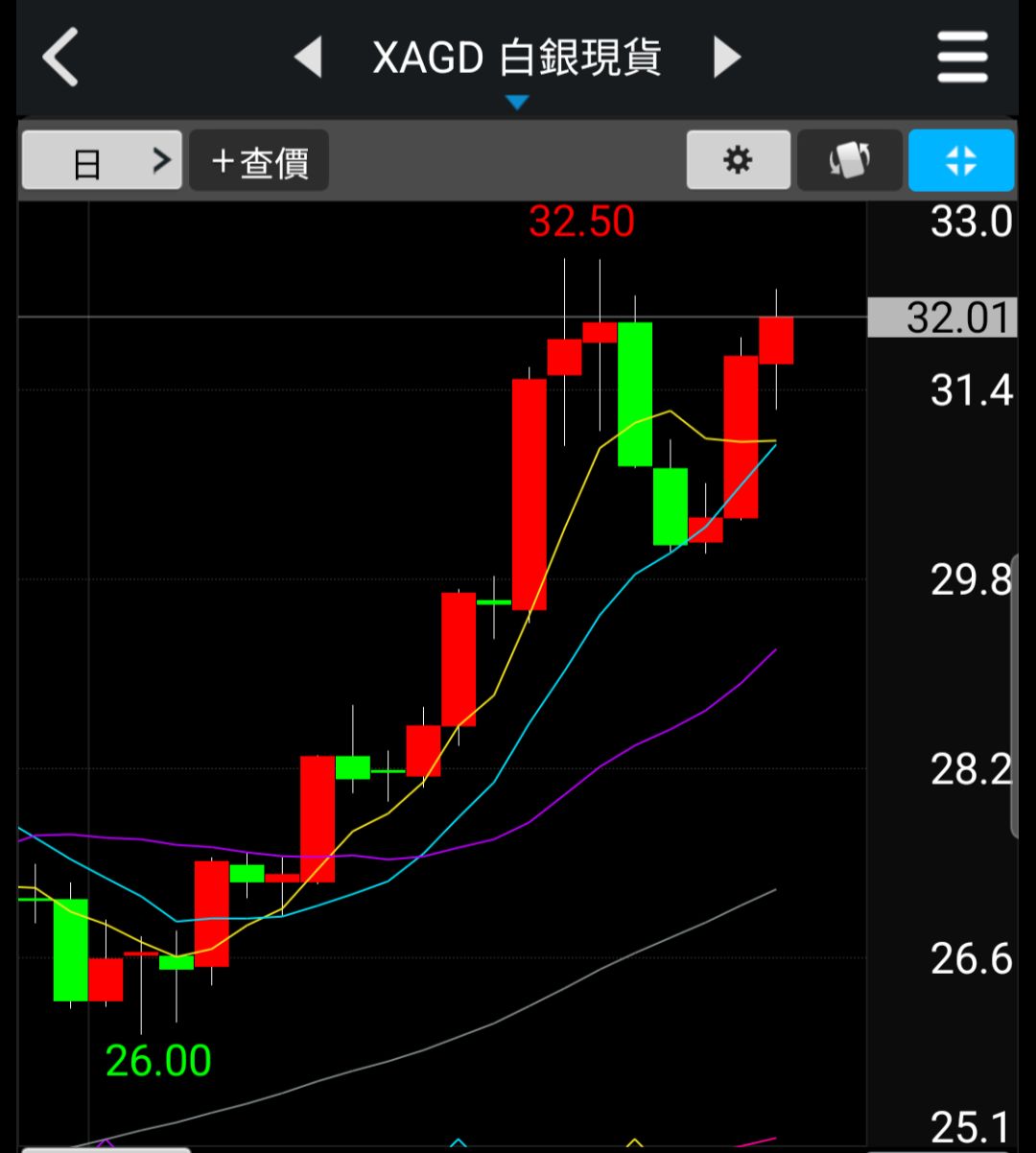Switch to the next instrument
1036x1153 pixels.
727,58
